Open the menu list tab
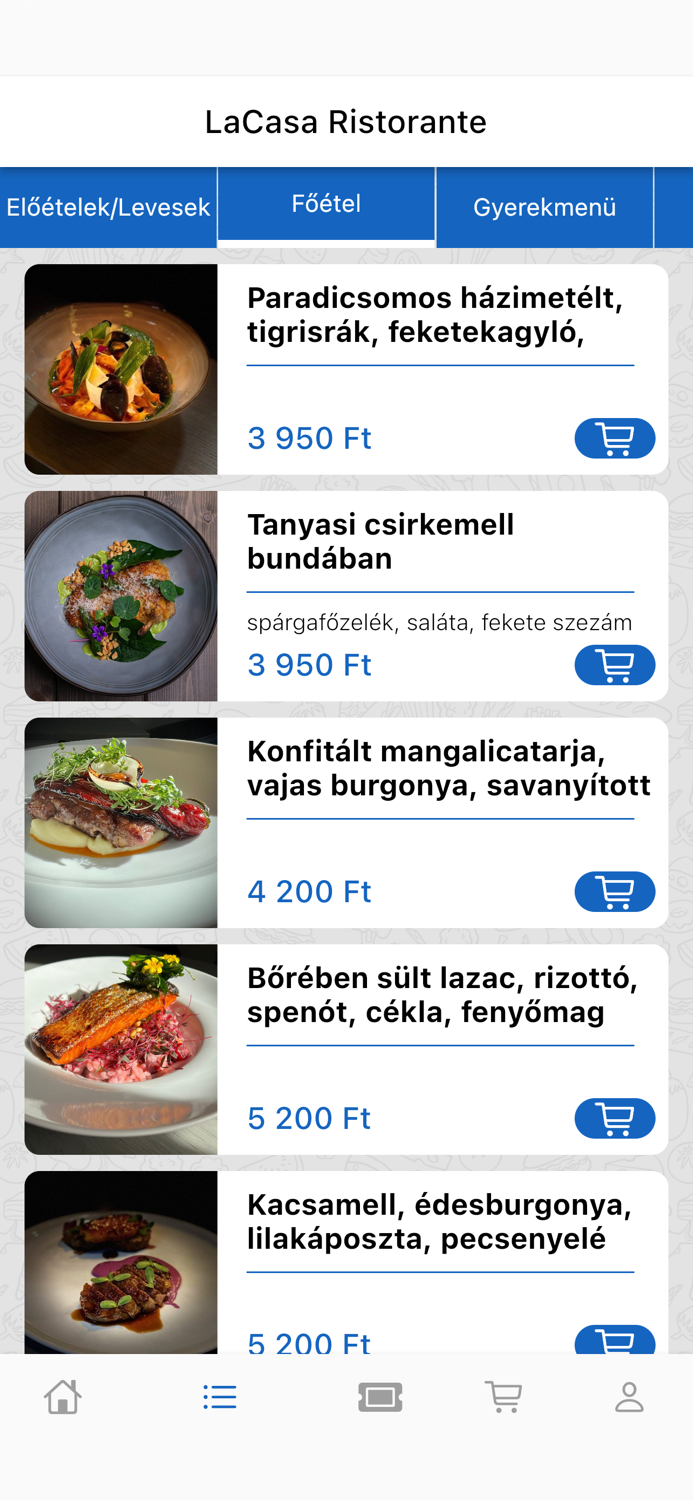 click(220, 1396)
